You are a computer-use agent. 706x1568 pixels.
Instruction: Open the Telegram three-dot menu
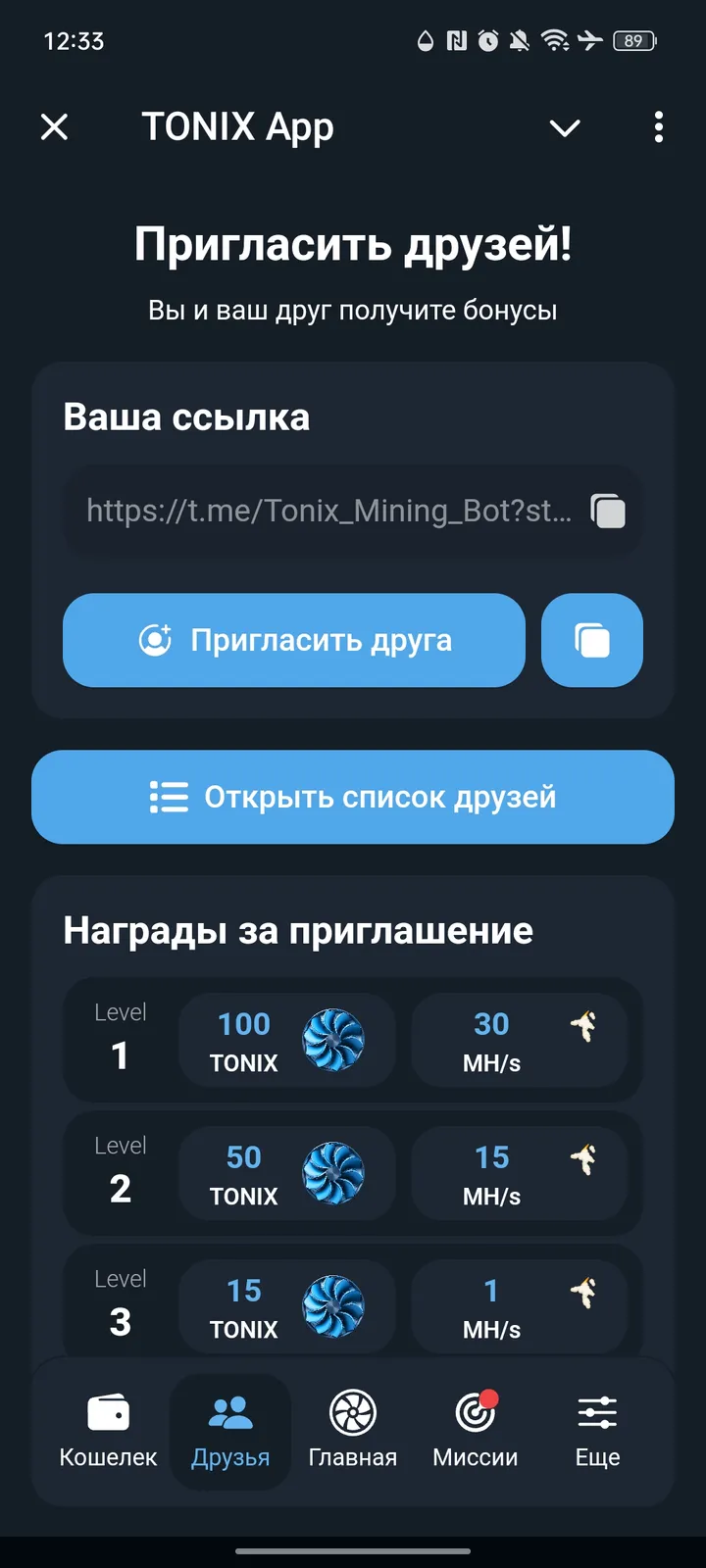coord(659,127)
